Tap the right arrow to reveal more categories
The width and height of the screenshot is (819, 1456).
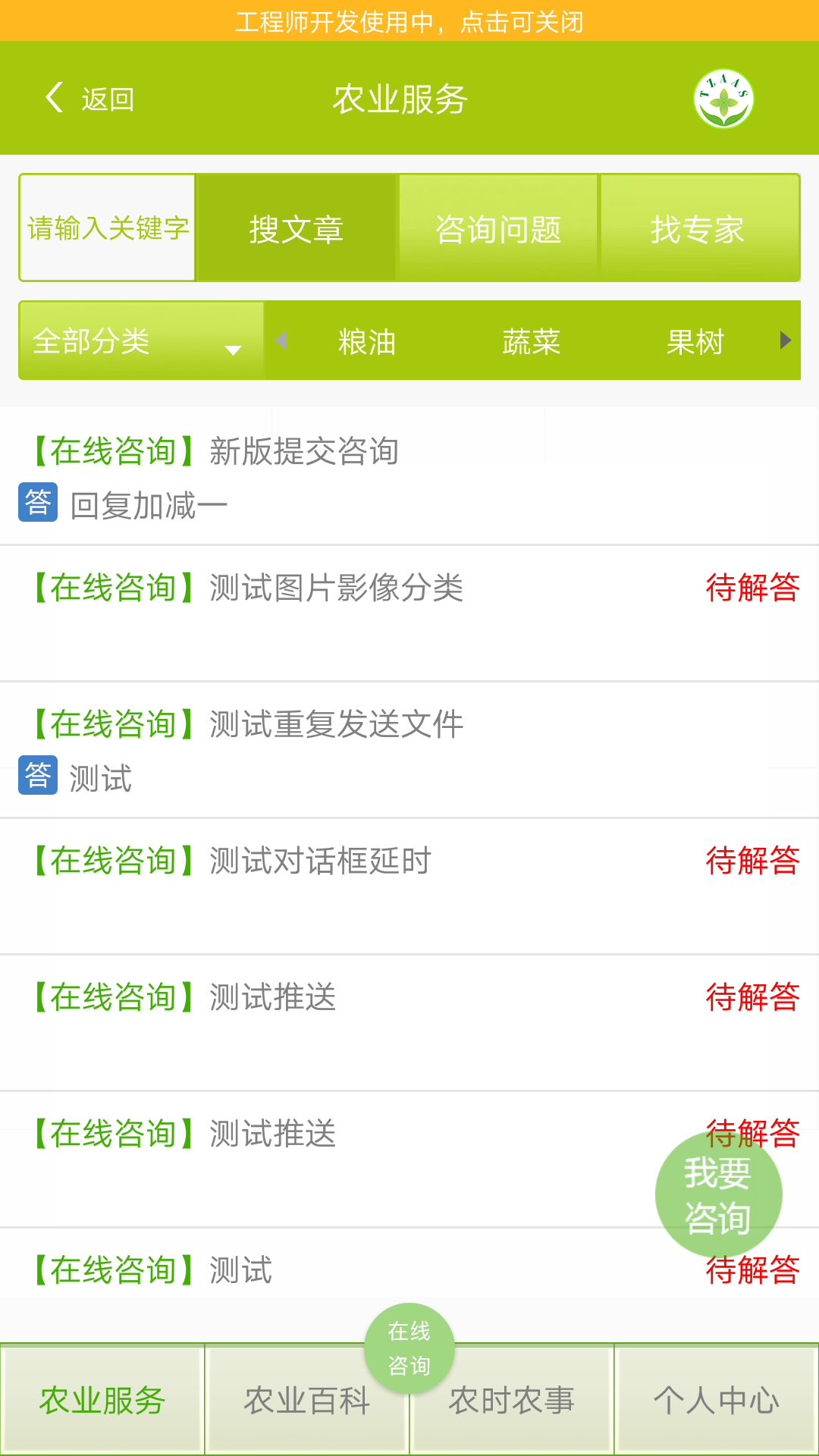click(x=785, y=340)
